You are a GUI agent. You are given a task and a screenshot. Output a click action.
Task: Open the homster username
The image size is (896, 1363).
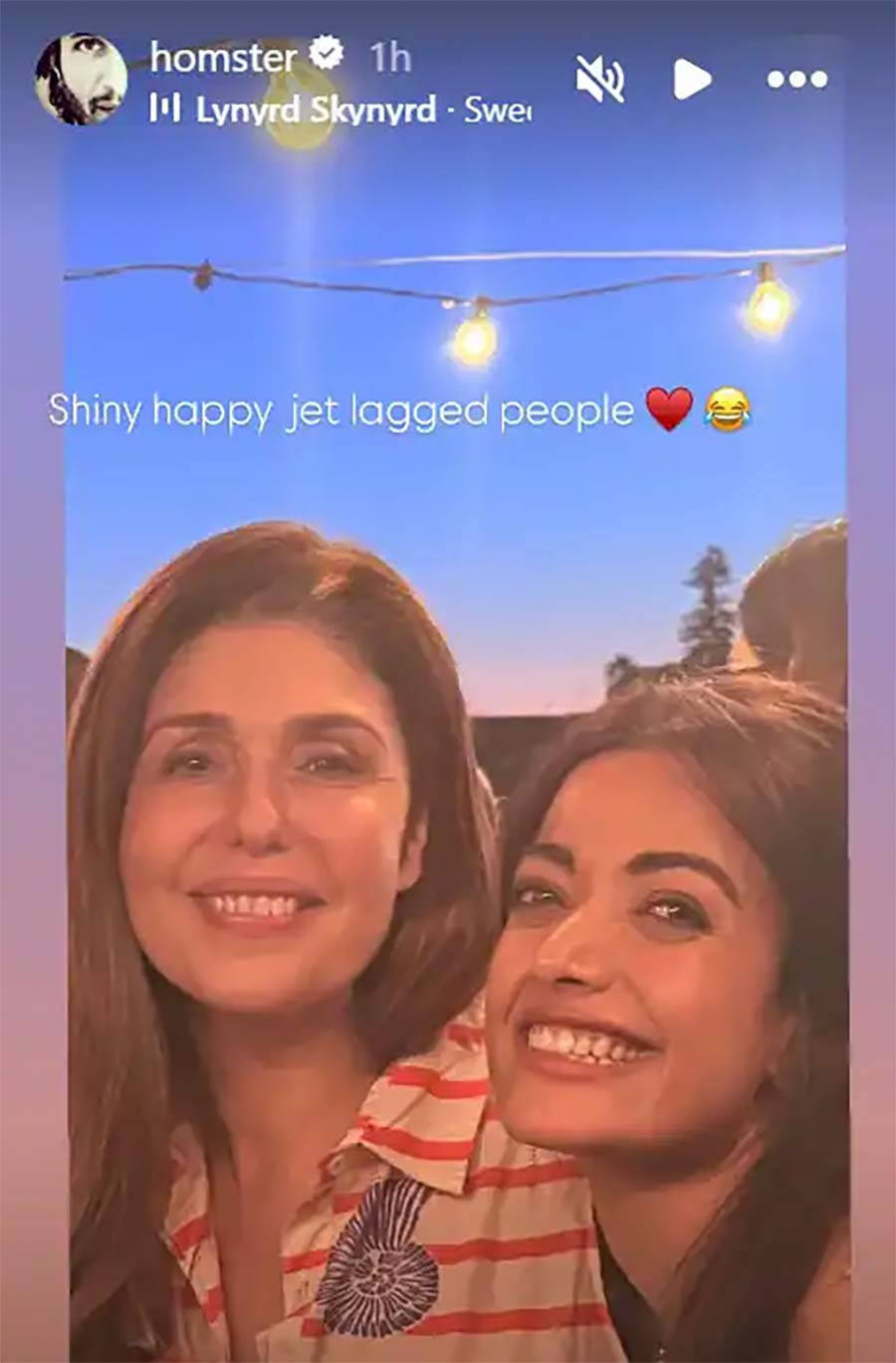pyautogui.click(x=223, y=57)
